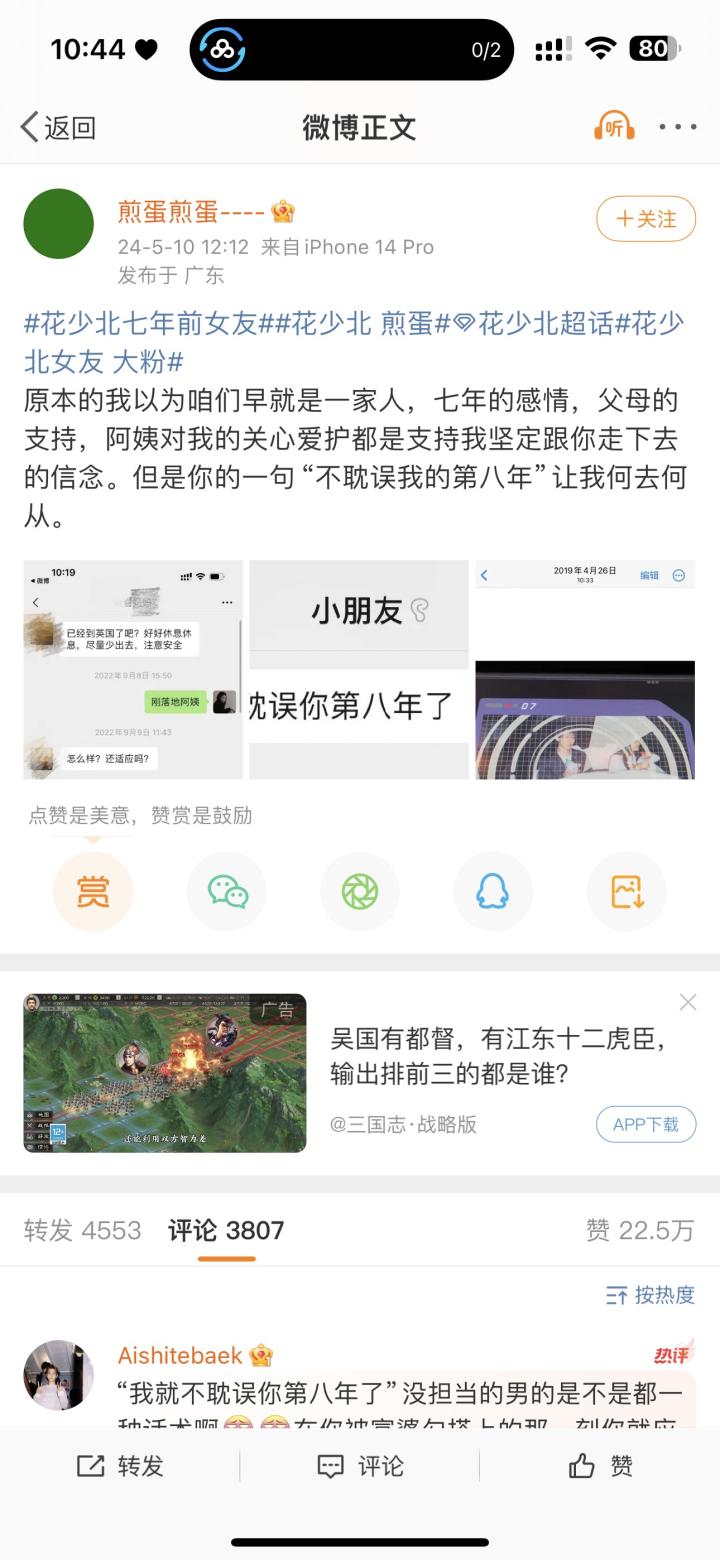Open 煎蛋煎蛋's profile avatar
The width and height of the screenshot is (720, 1560).
click(59, 224)
